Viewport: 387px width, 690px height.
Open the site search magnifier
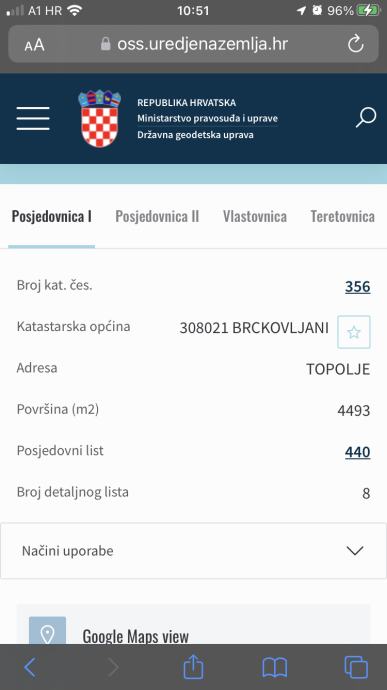point(365,117)
